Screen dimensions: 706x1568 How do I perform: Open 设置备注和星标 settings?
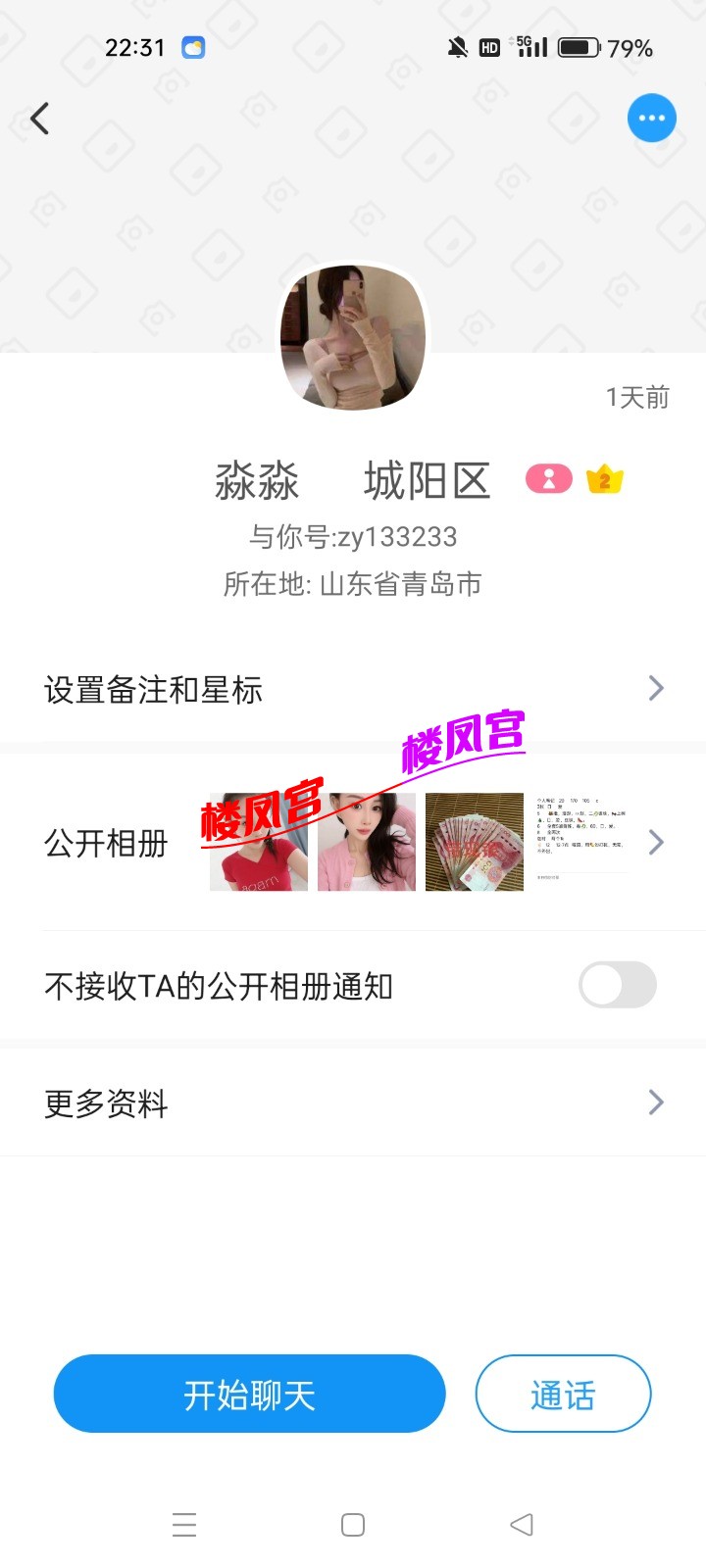[353, 690]
